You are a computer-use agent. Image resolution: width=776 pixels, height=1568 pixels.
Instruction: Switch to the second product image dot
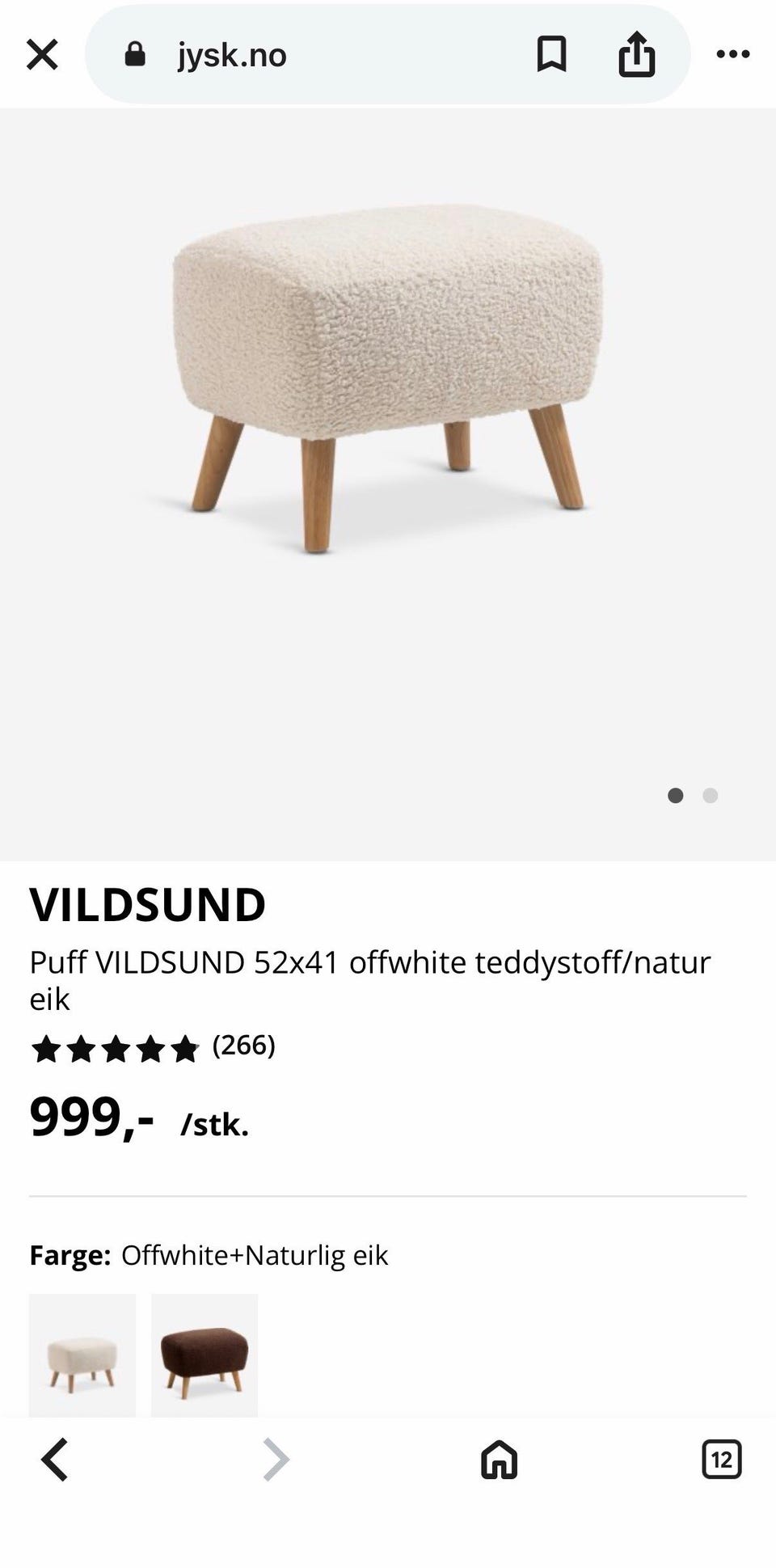coord(711,796)
